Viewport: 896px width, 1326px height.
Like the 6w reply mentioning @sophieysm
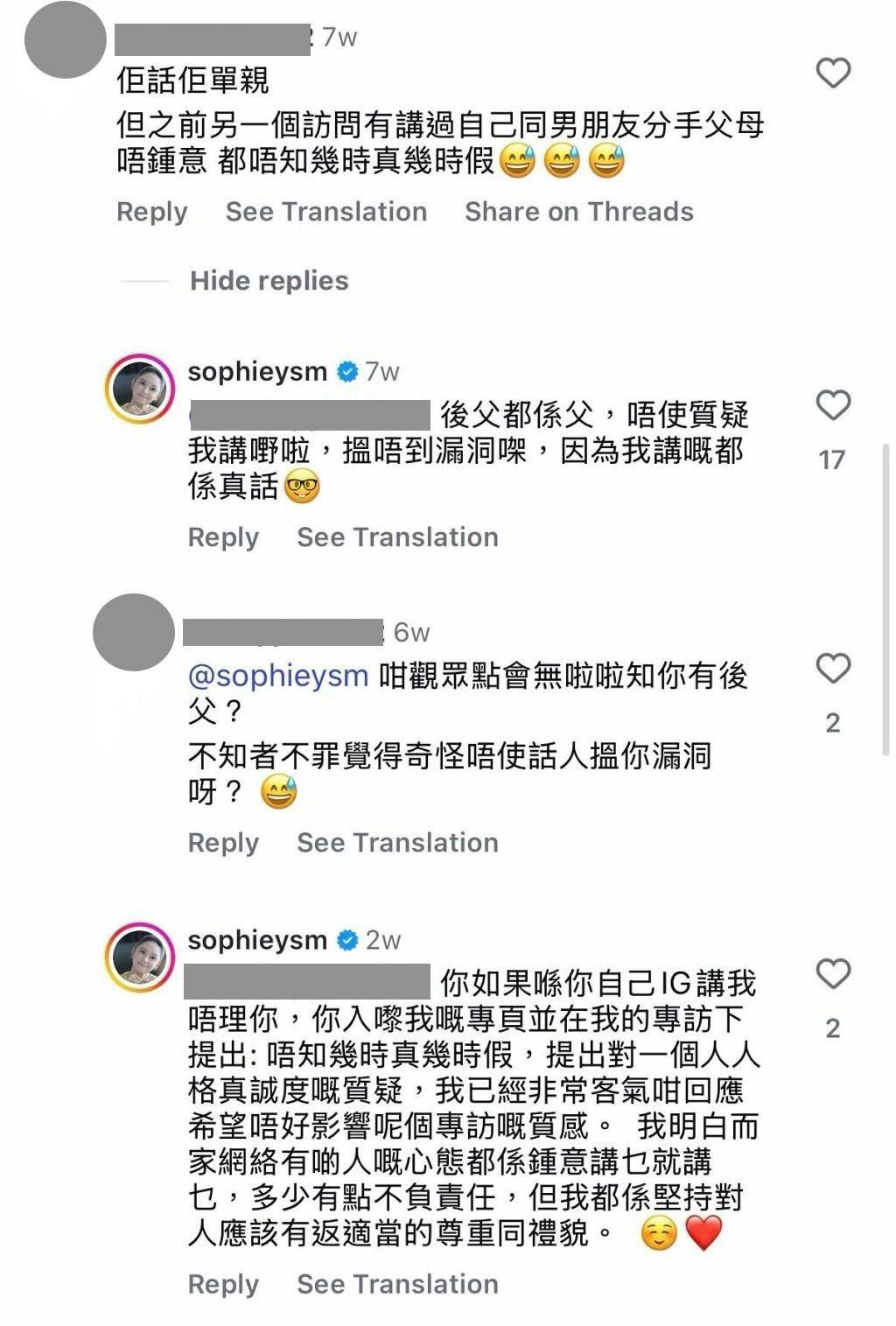(x=833, y=669)
